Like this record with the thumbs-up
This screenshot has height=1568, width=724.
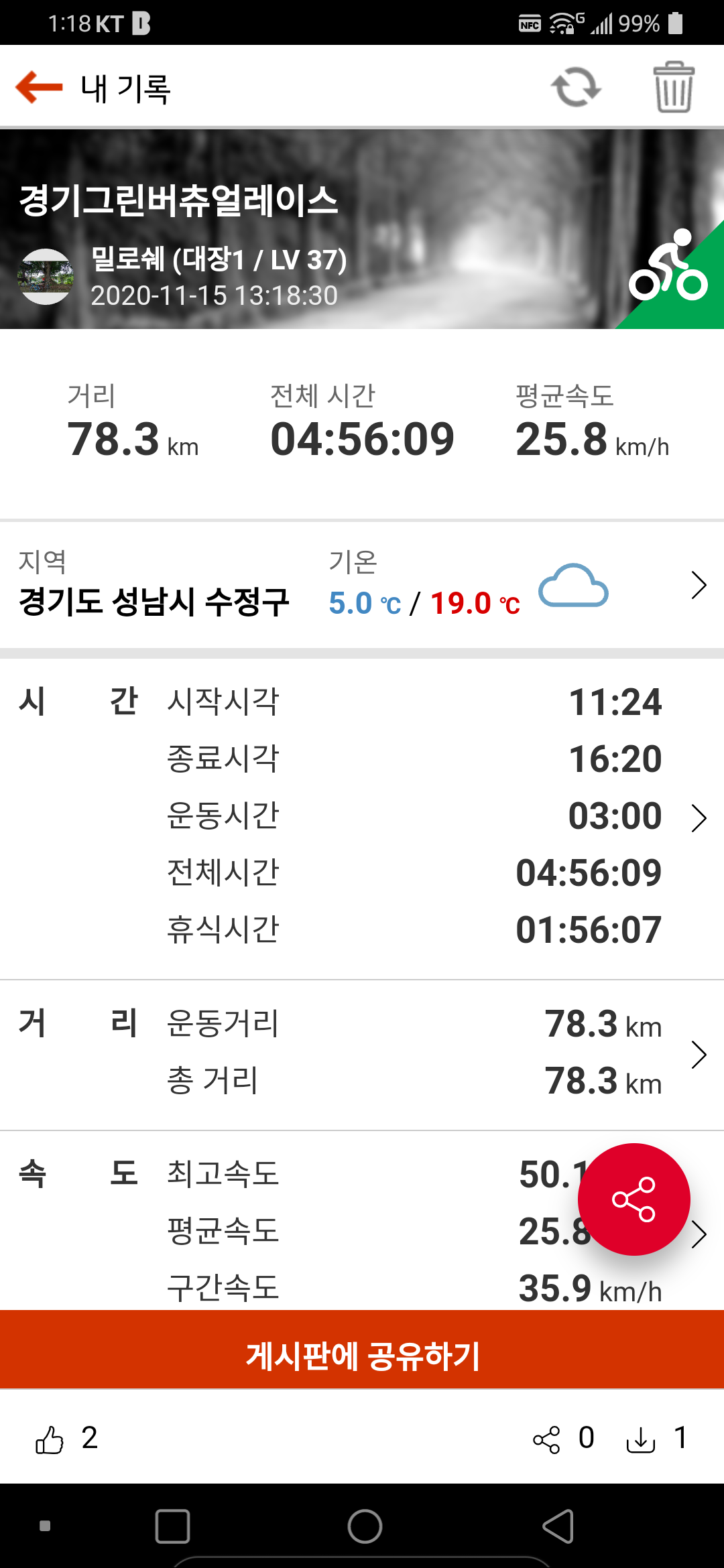pyautogui.click(x=50, y=1439)
